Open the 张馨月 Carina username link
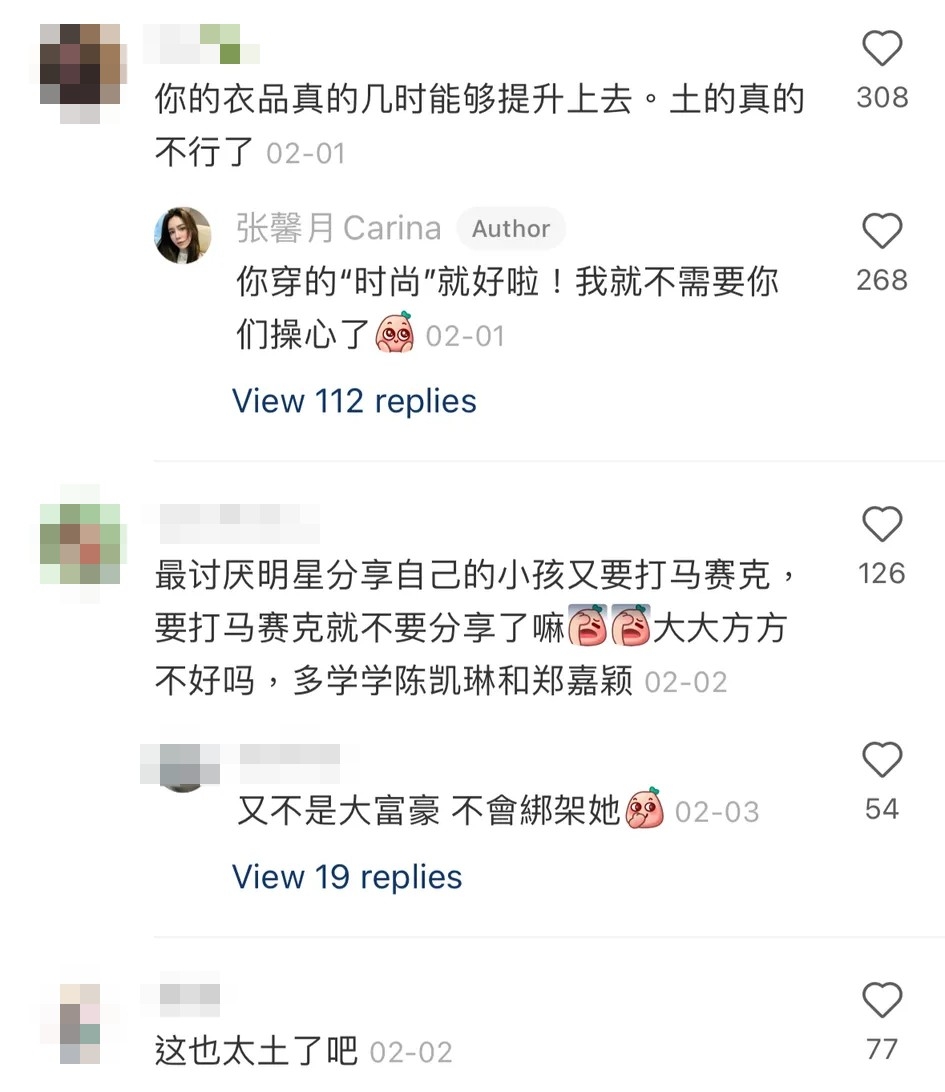This screenshot has height=1092, width=945. (338, 228)
